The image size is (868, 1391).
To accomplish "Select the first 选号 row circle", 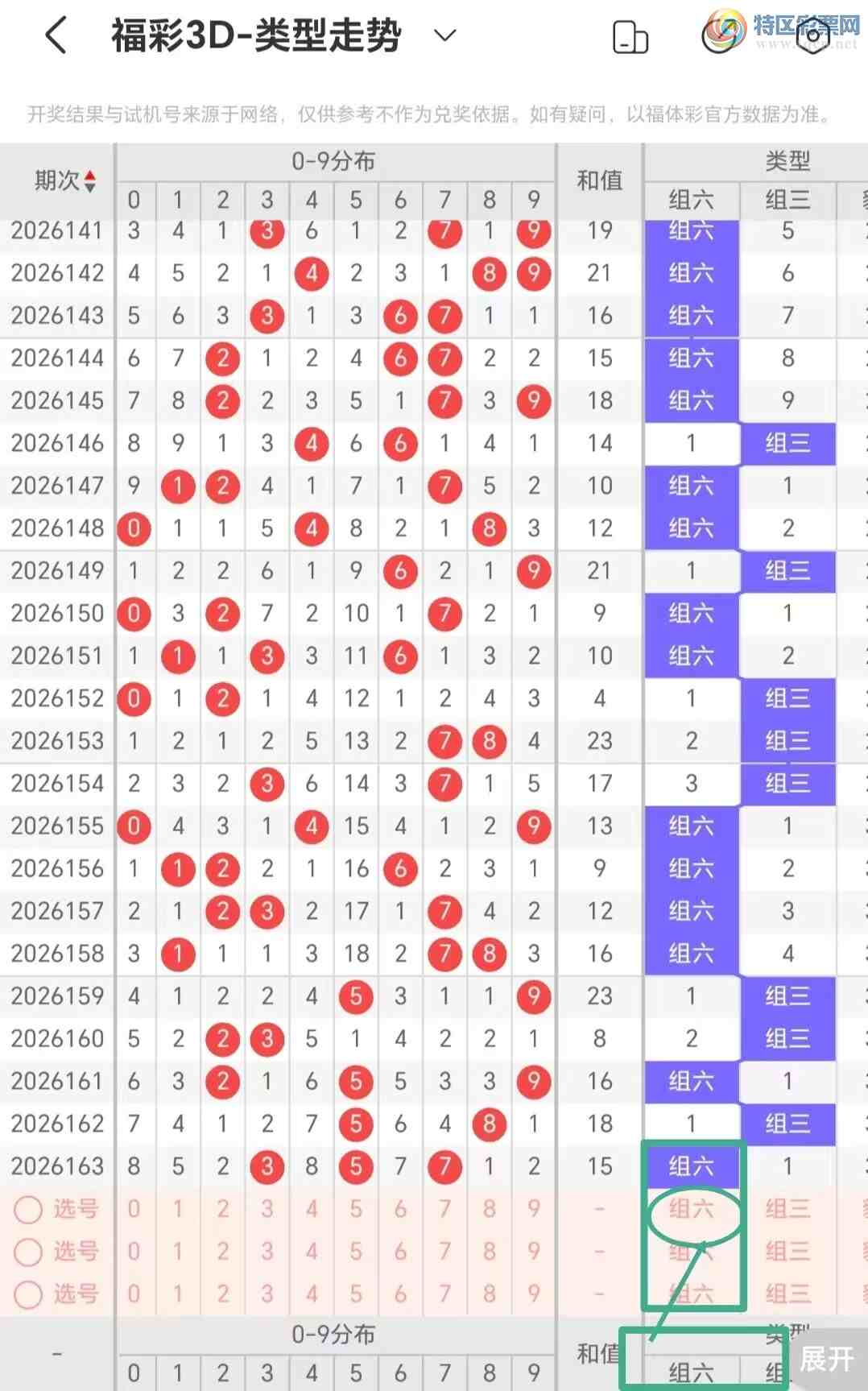I will (x=28, y=1209).
